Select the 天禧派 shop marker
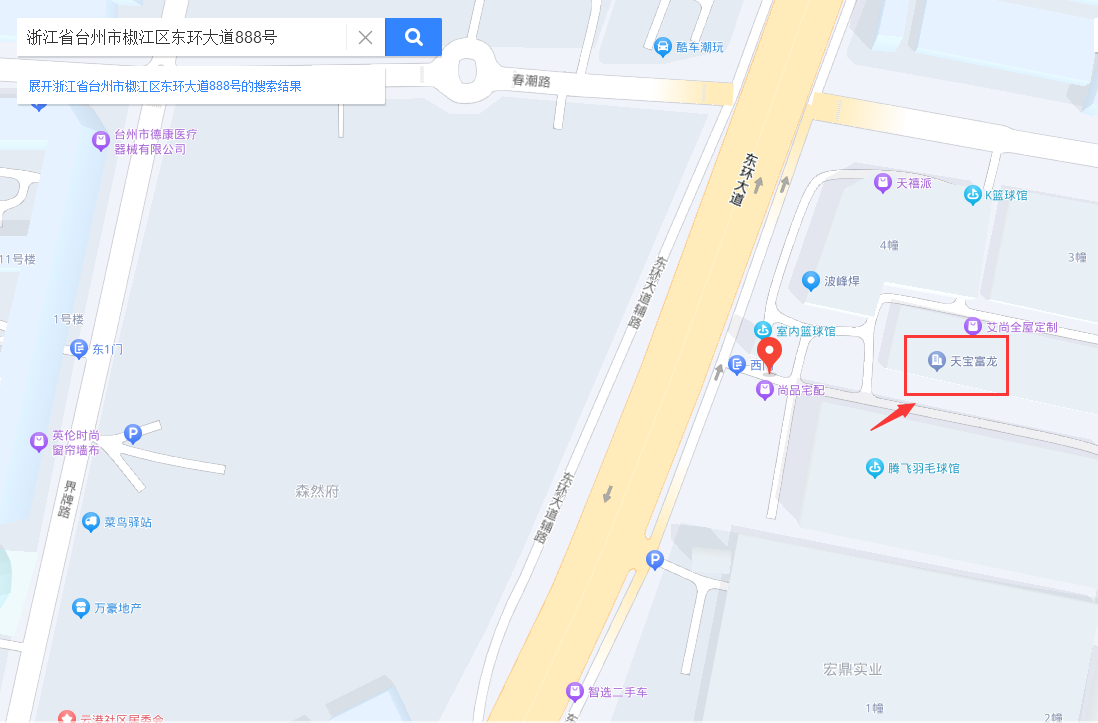Viewport: 1098px width, 723px height. click(x=882, y=183)
